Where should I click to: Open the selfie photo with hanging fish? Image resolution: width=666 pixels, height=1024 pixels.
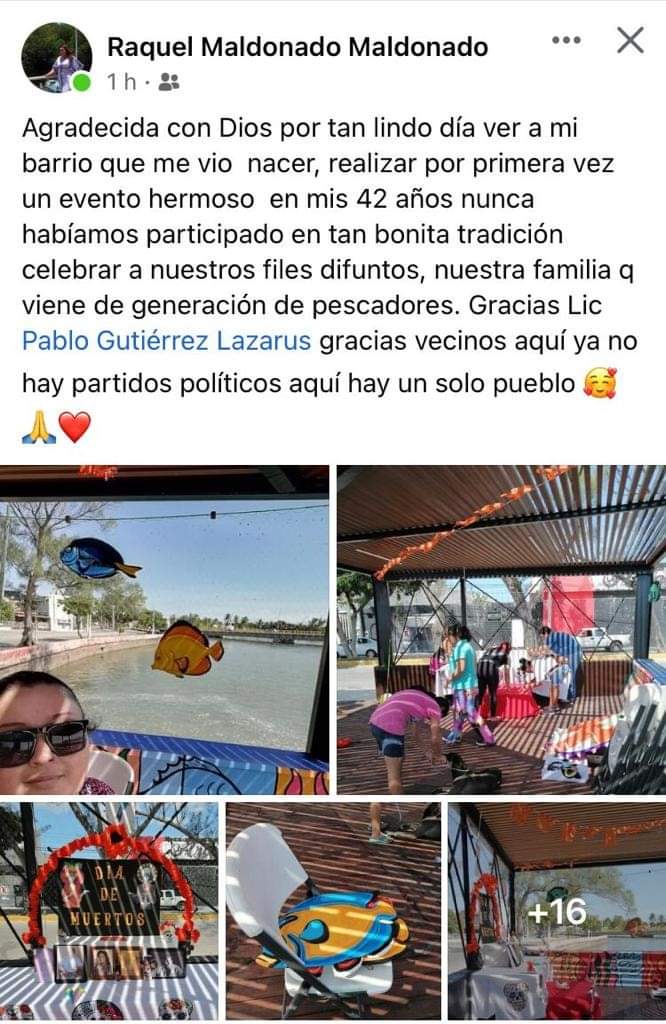pos(164,630)
